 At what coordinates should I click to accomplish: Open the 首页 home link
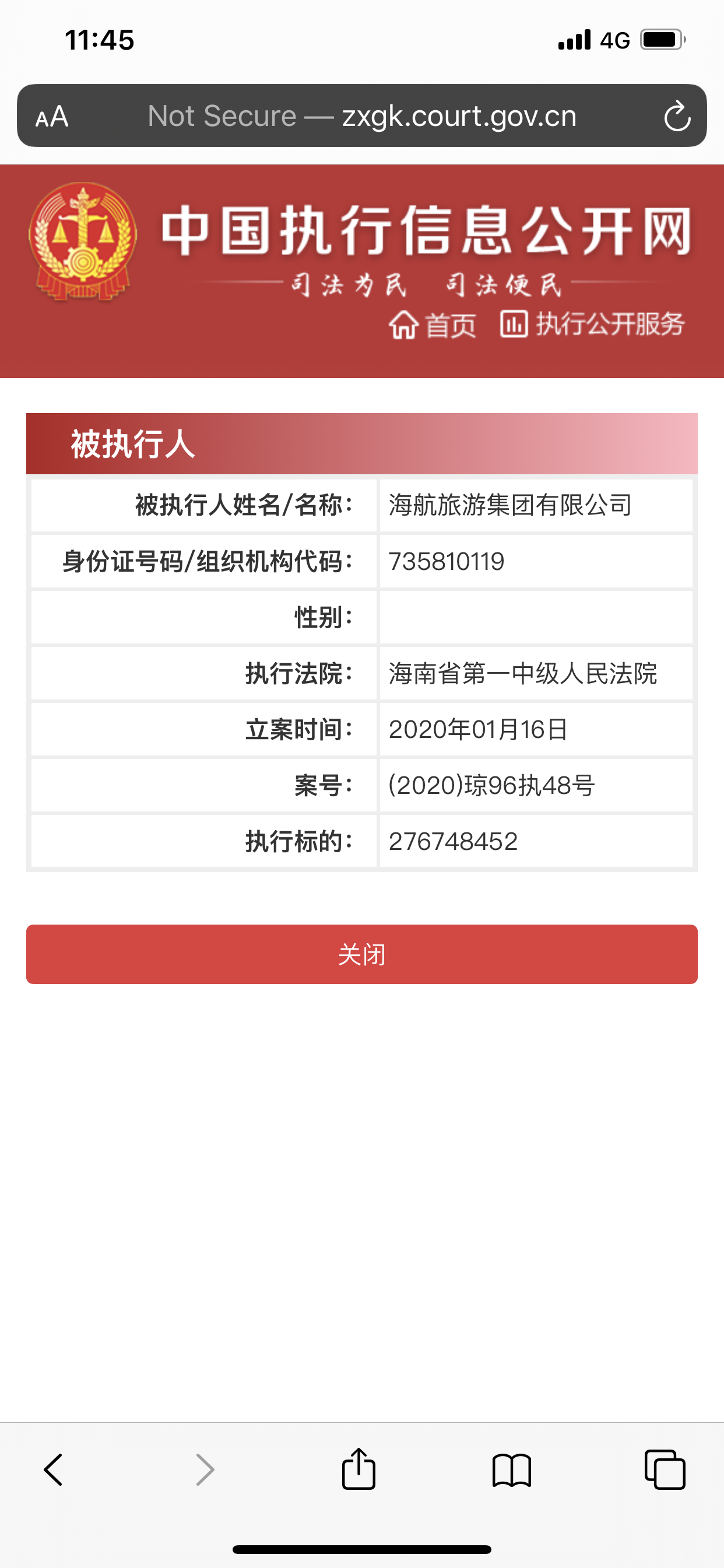433,324
